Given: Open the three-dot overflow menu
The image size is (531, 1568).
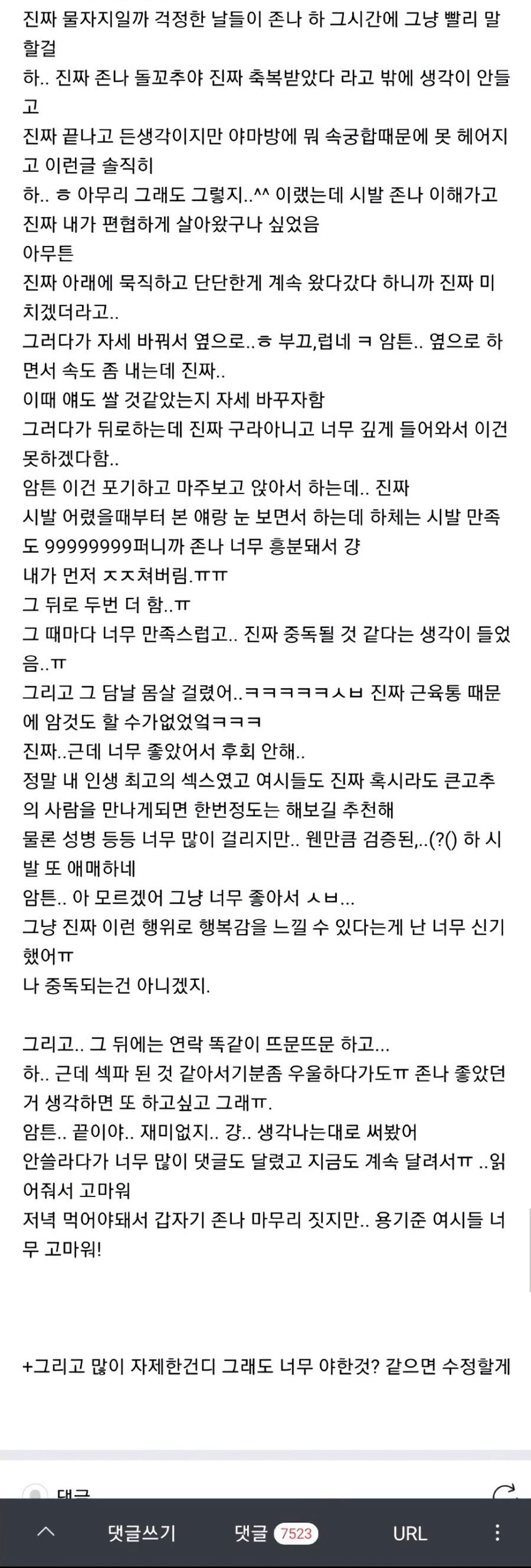Looking at the screenshot, I should click(x=497, y=1533).
